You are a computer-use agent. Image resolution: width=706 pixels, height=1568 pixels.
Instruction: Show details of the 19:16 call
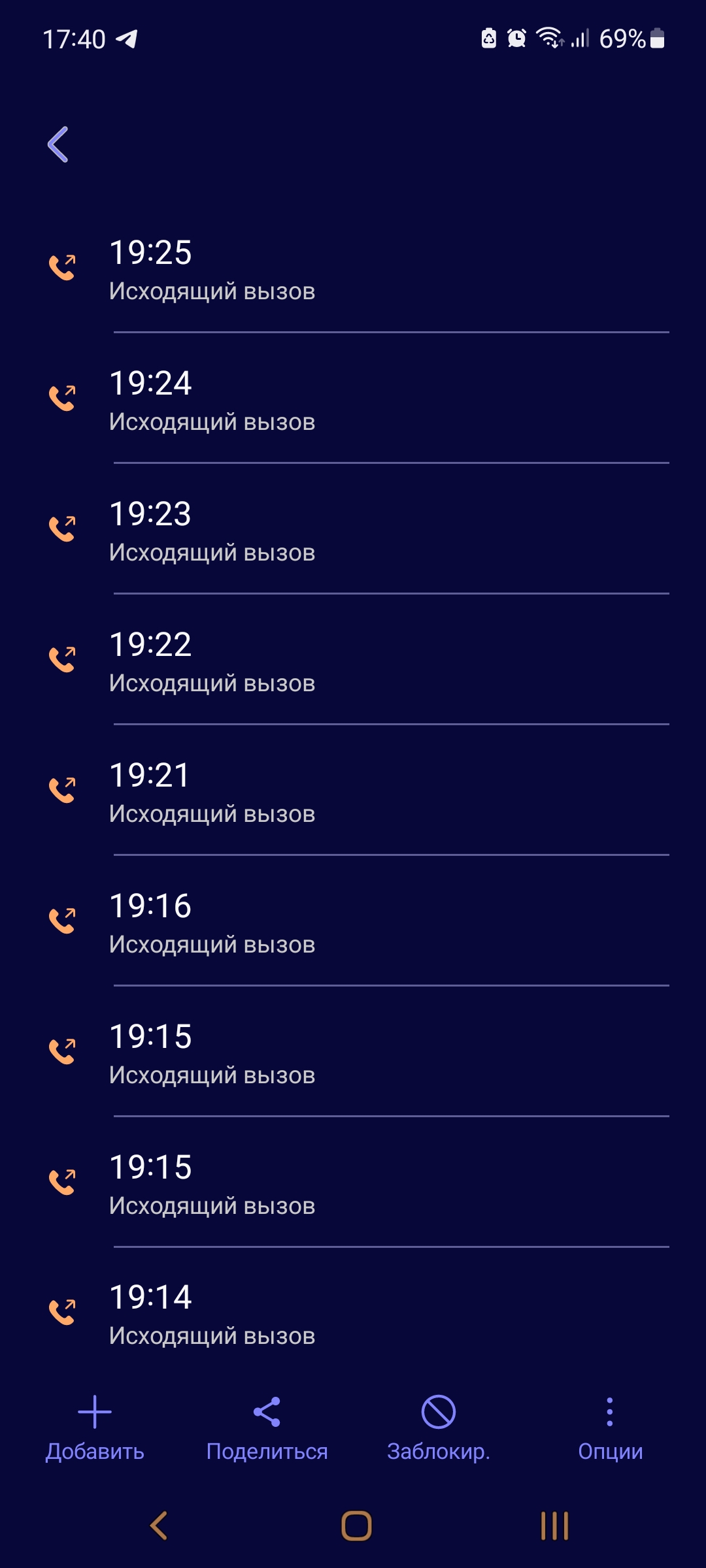[x=353, y=923]
